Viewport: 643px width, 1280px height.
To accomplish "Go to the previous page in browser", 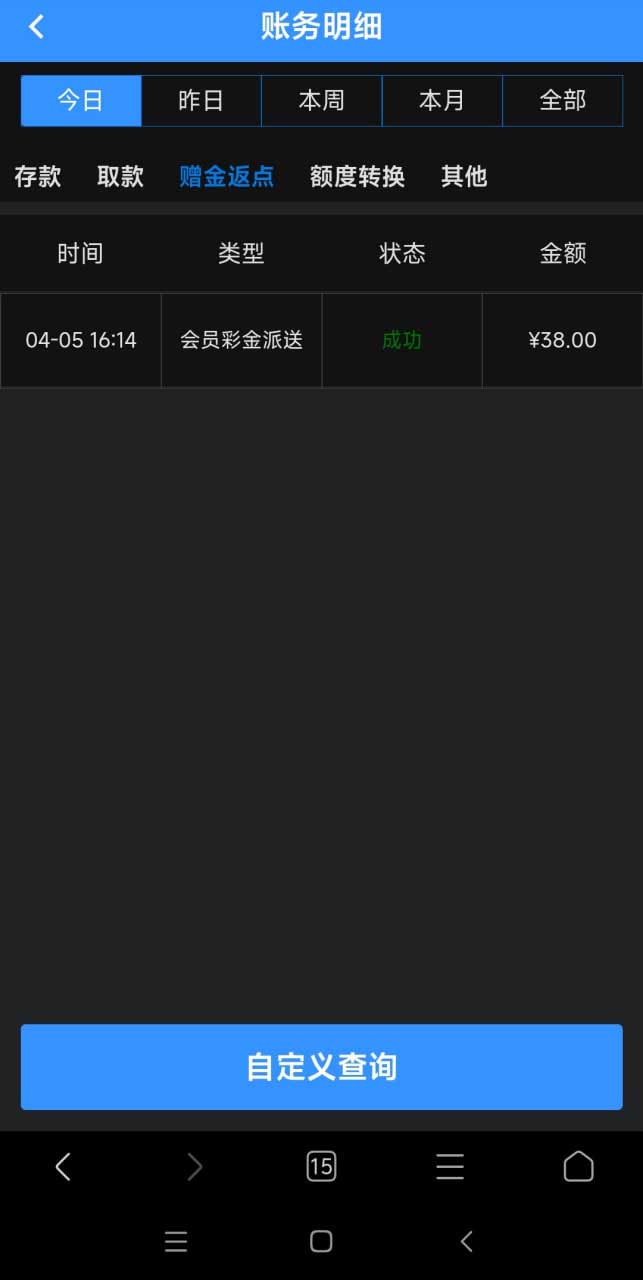I will tap(63, 1166).
